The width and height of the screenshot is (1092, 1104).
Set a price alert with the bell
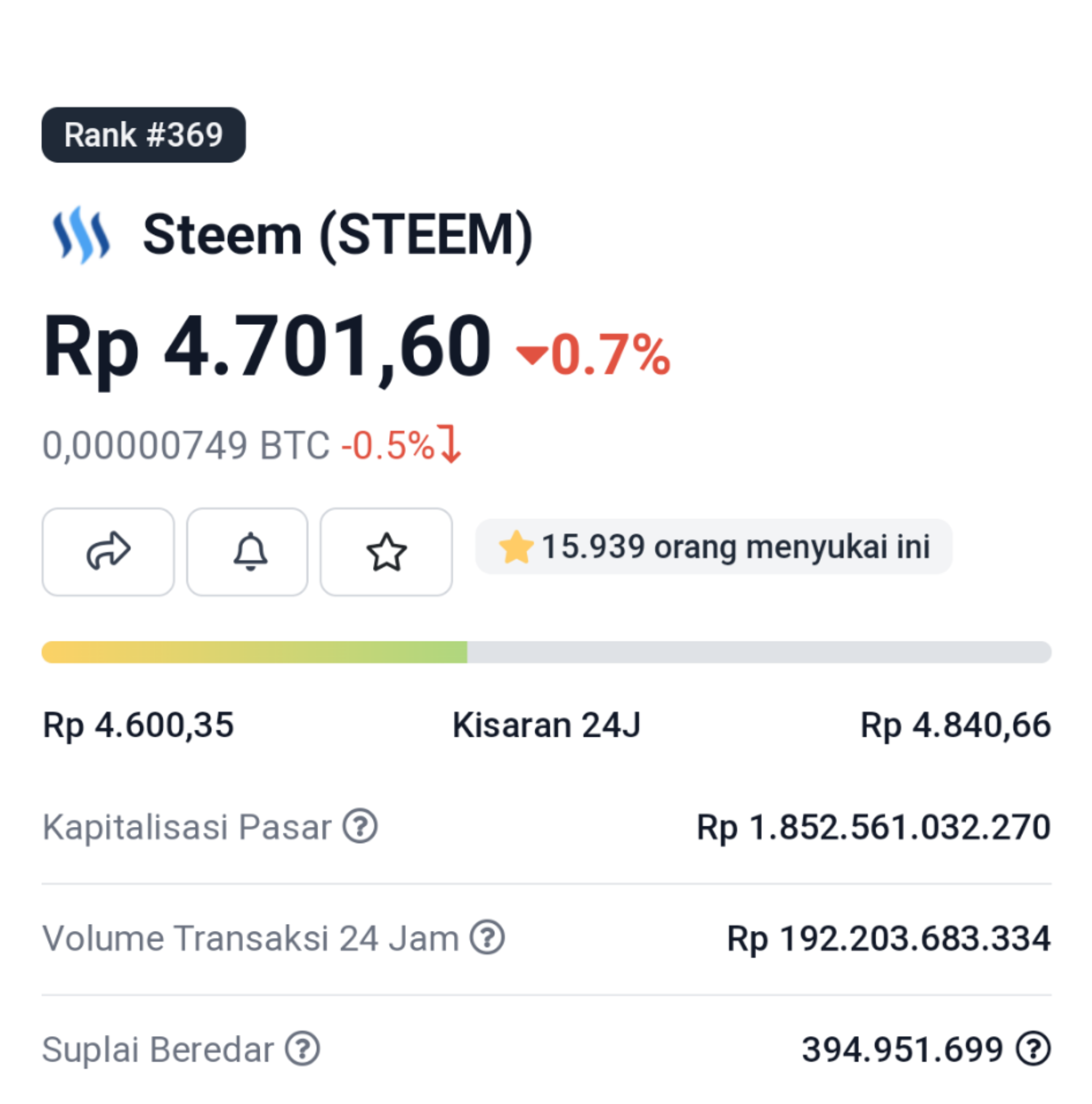247,551
